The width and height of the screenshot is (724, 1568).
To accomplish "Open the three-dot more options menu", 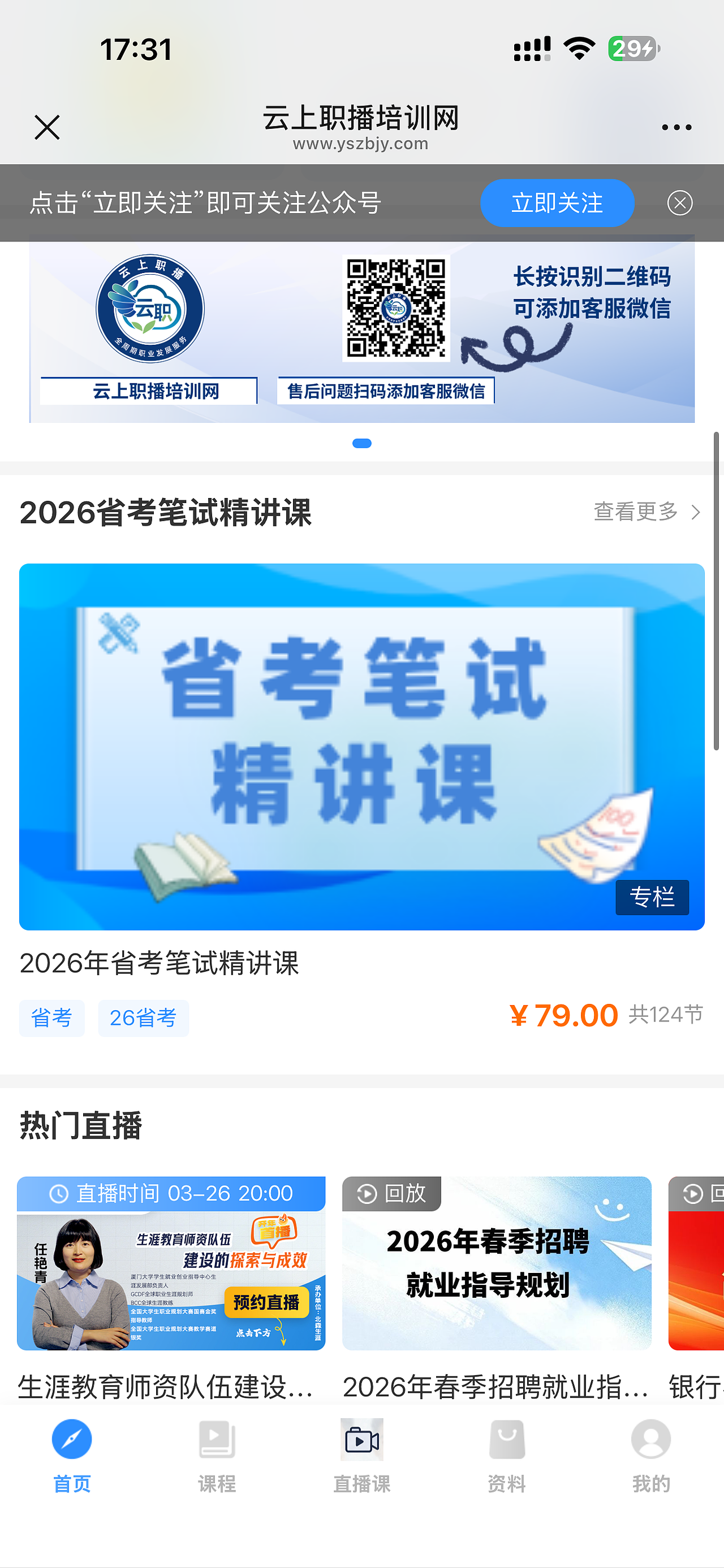I will tap(676, 127).
